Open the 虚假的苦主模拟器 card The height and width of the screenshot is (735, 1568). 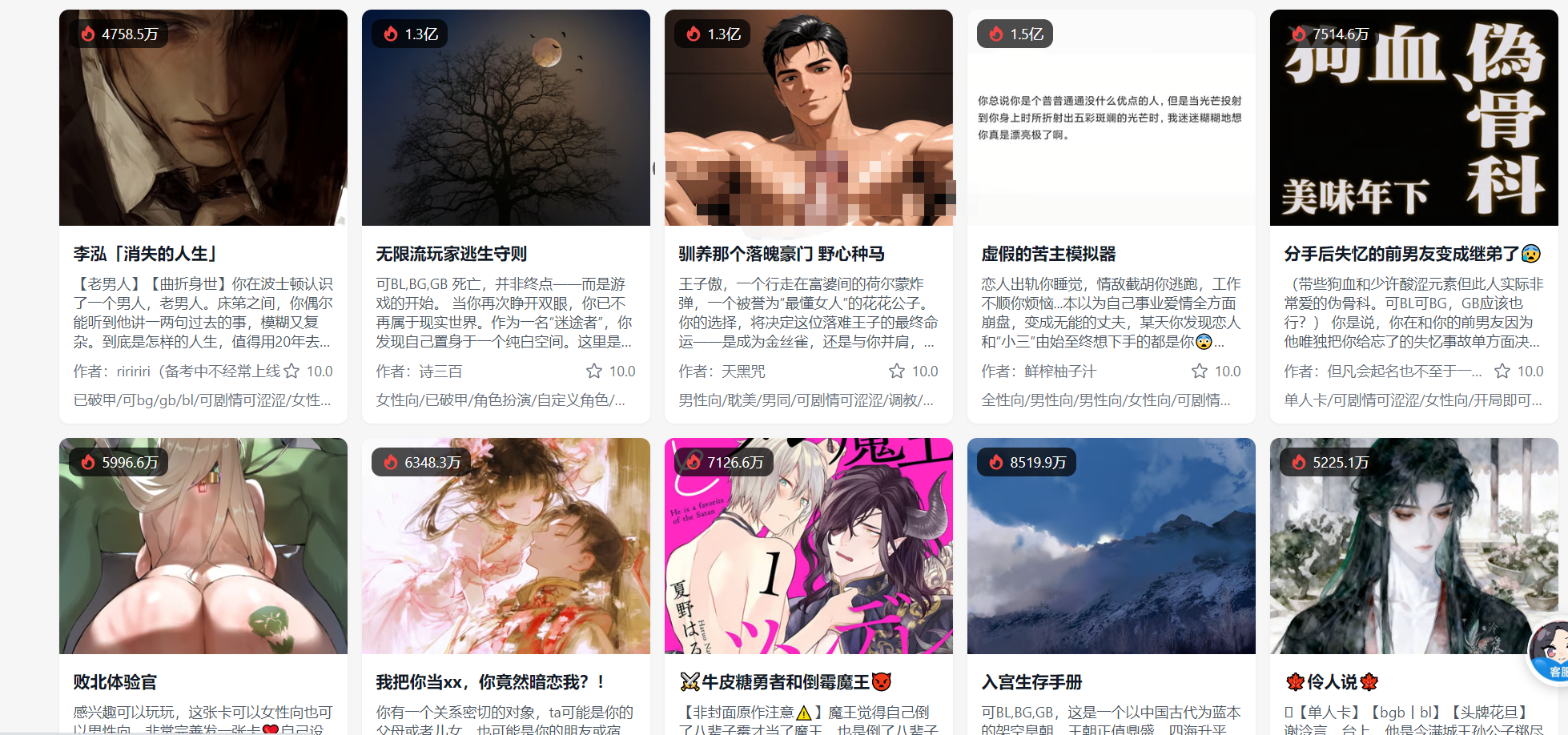click(1048, 254)
